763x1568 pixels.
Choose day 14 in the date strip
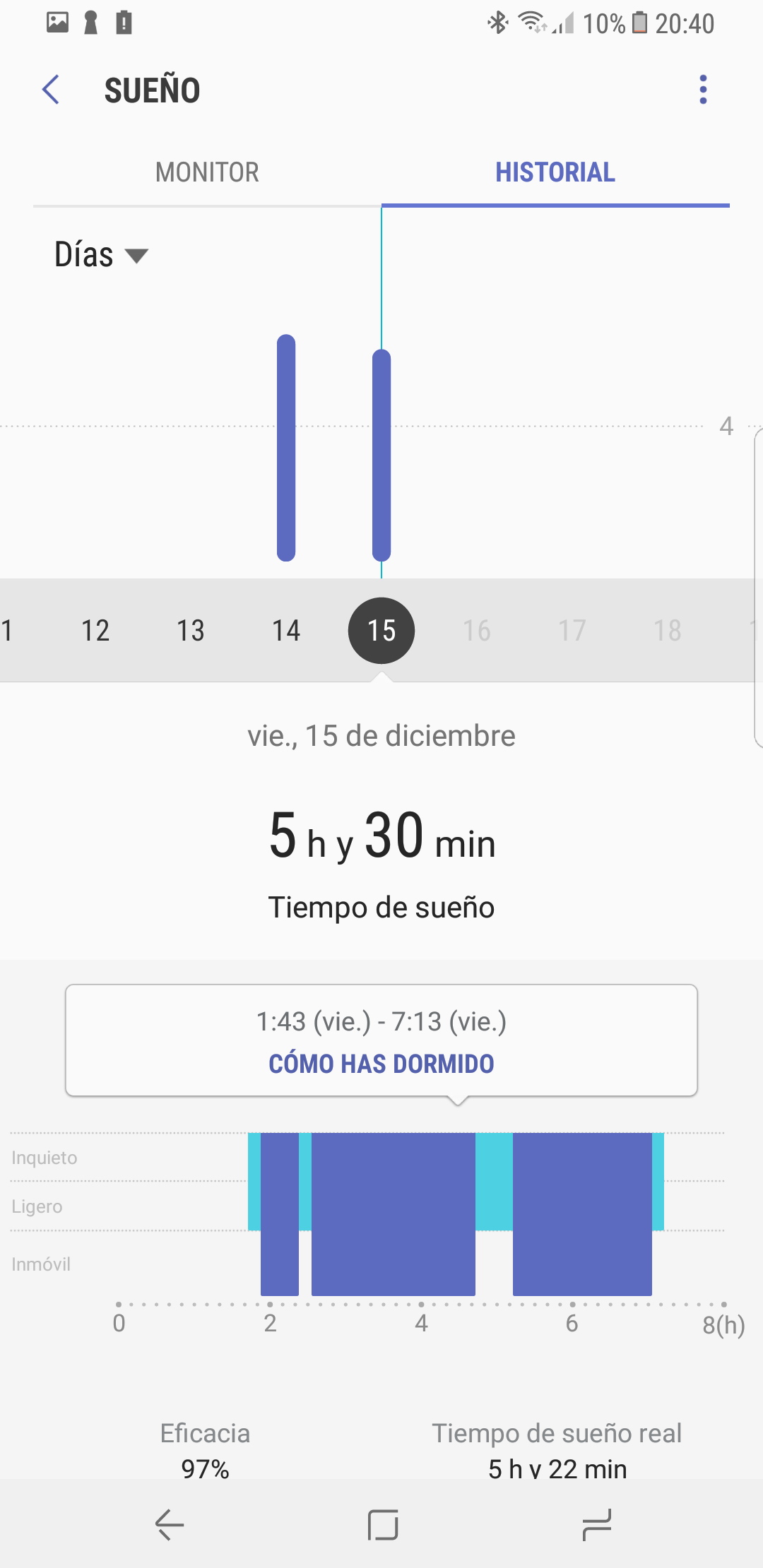pos(286,630)
